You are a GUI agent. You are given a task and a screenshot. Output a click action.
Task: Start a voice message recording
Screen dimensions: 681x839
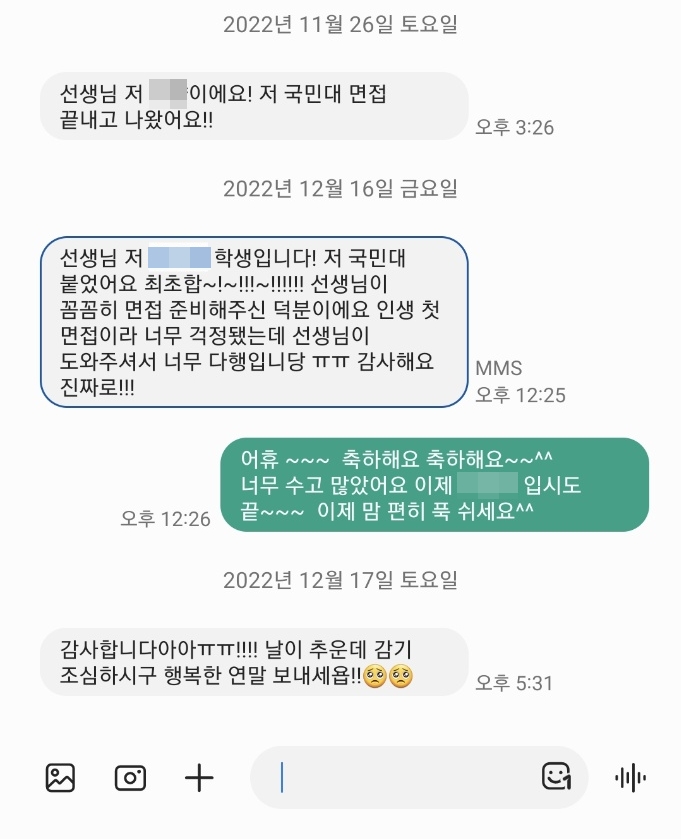(x=630, y=777)
